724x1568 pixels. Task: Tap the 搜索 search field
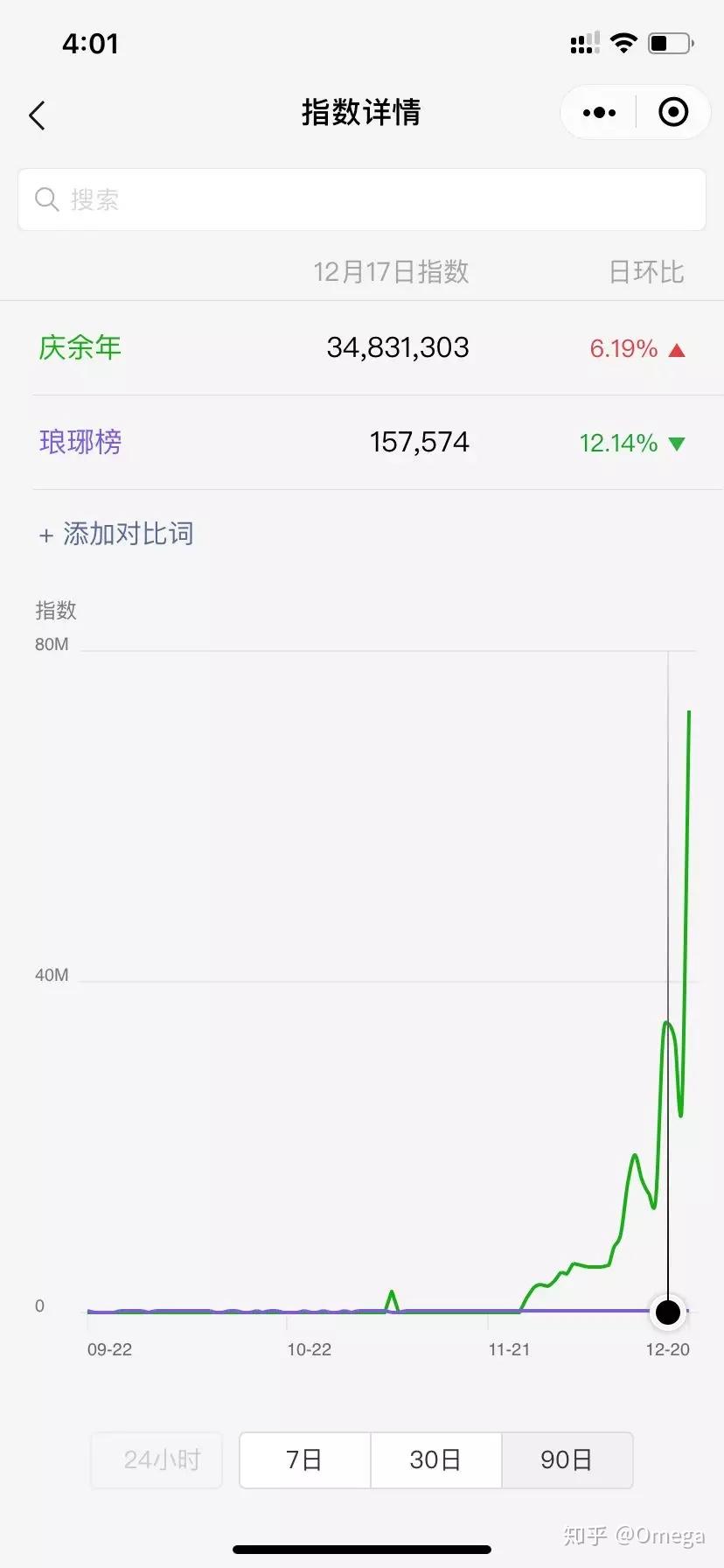pos(362,199)
